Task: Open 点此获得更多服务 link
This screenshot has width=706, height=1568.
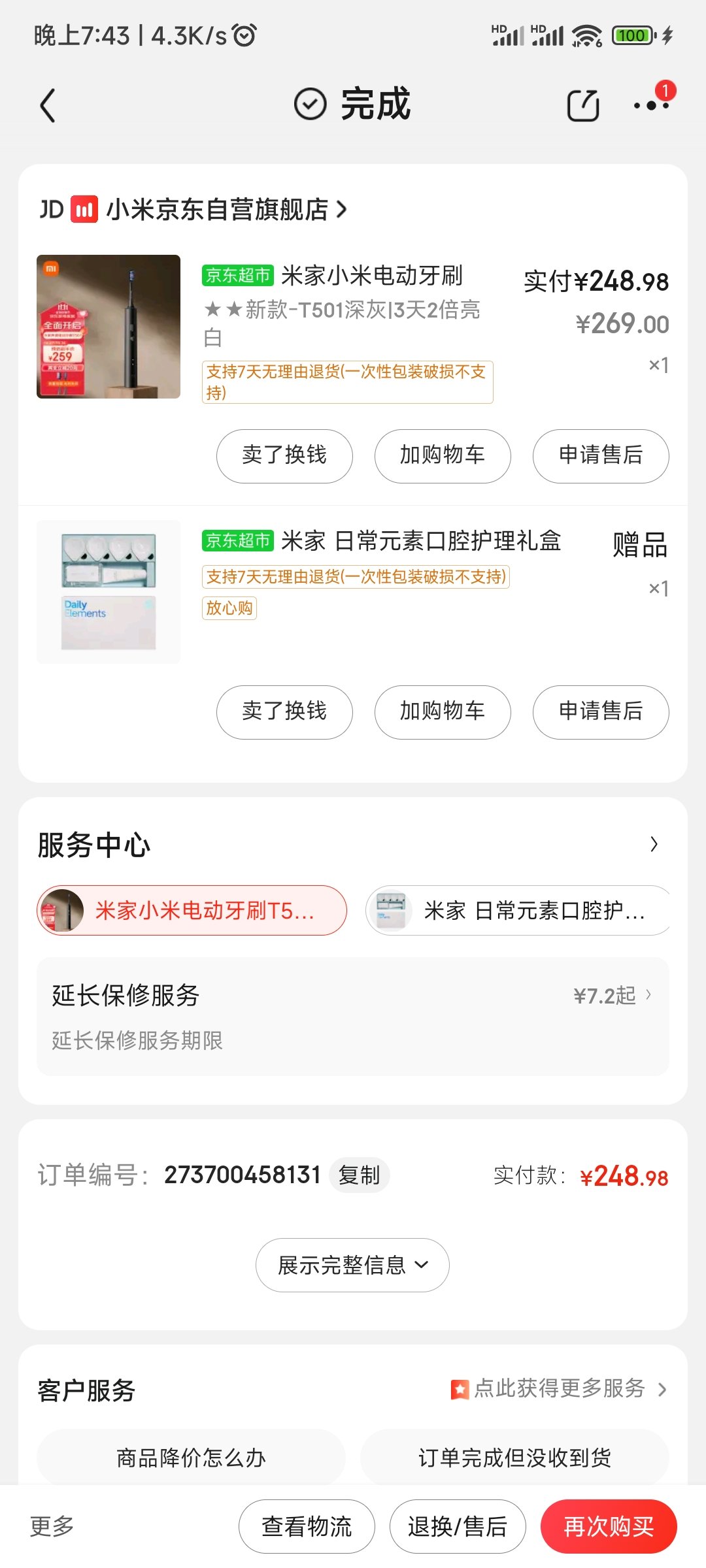Action: coord(560,1389)
